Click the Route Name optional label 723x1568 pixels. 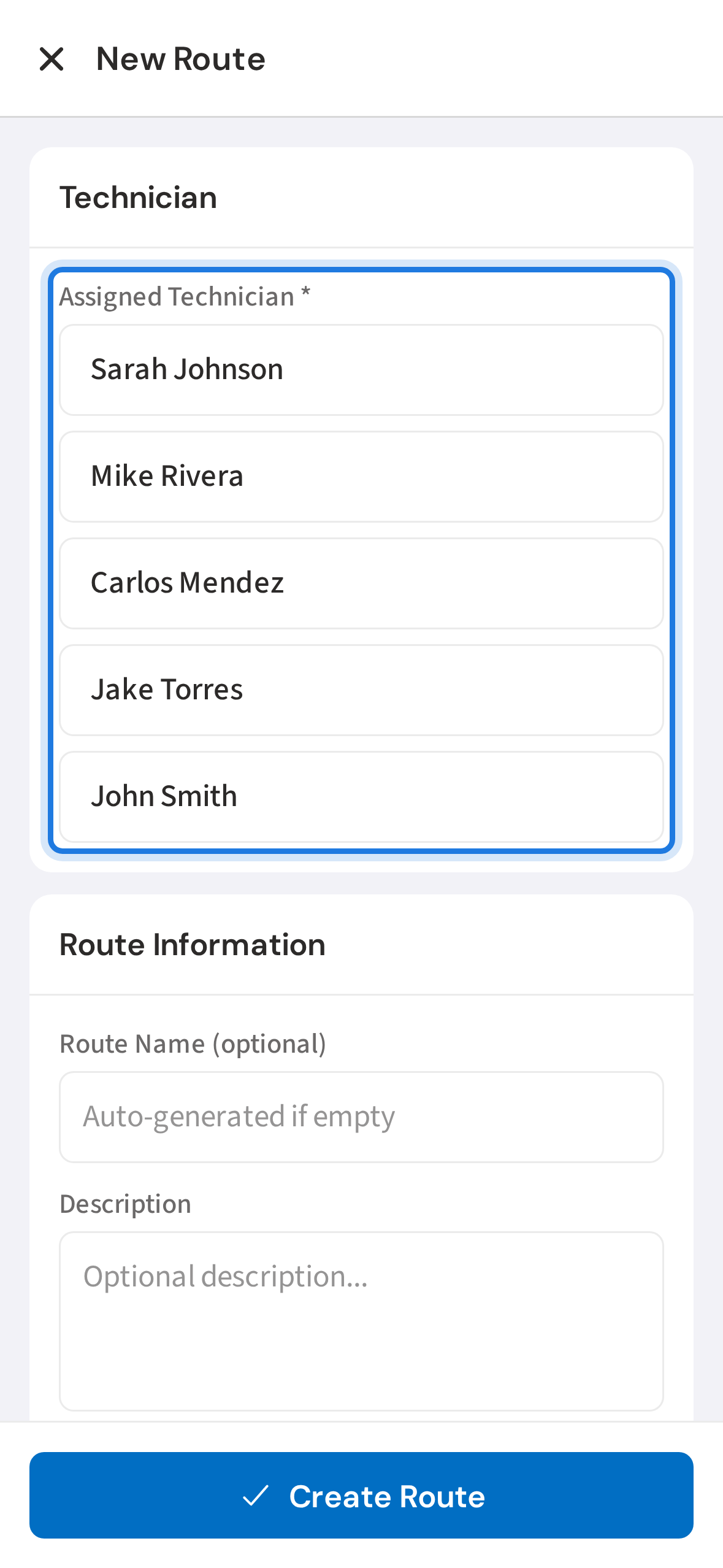(x=193, y=1043)
